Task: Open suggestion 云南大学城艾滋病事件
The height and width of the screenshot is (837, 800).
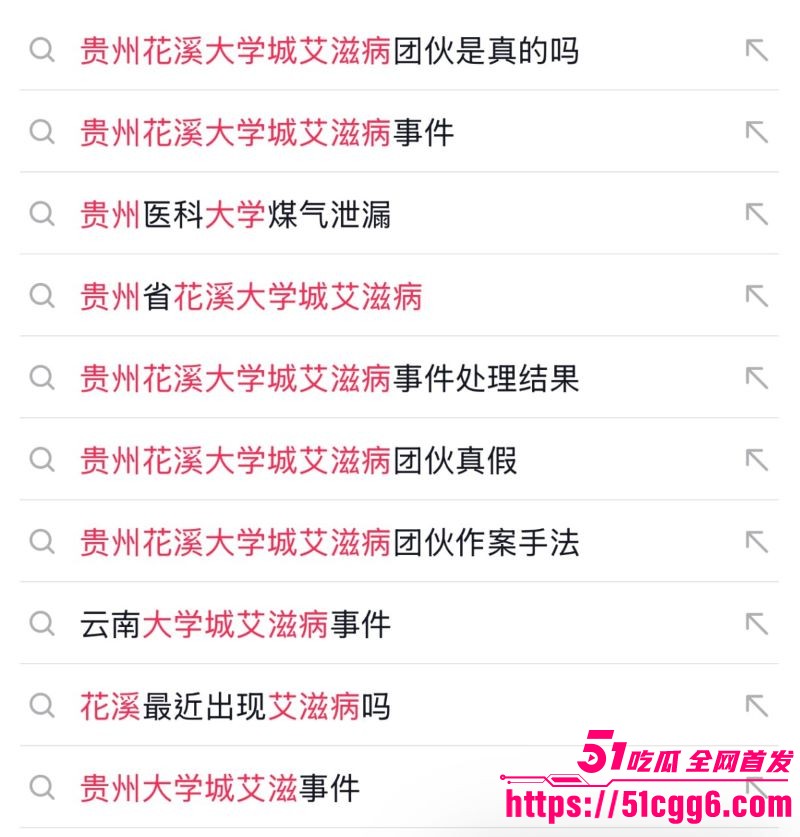Action: tap(235, 625)
